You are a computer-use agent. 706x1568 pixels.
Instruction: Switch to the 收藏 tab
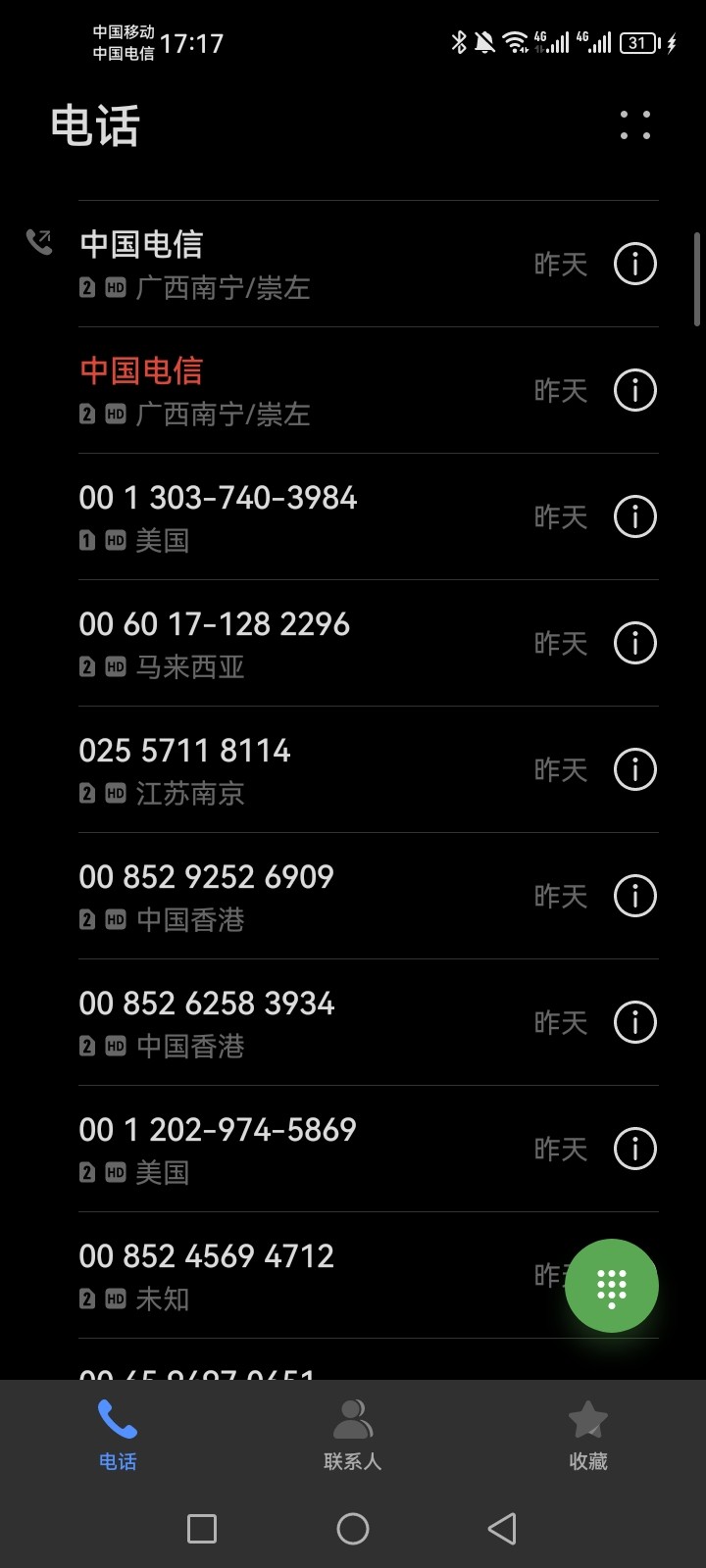(587, 1435)
